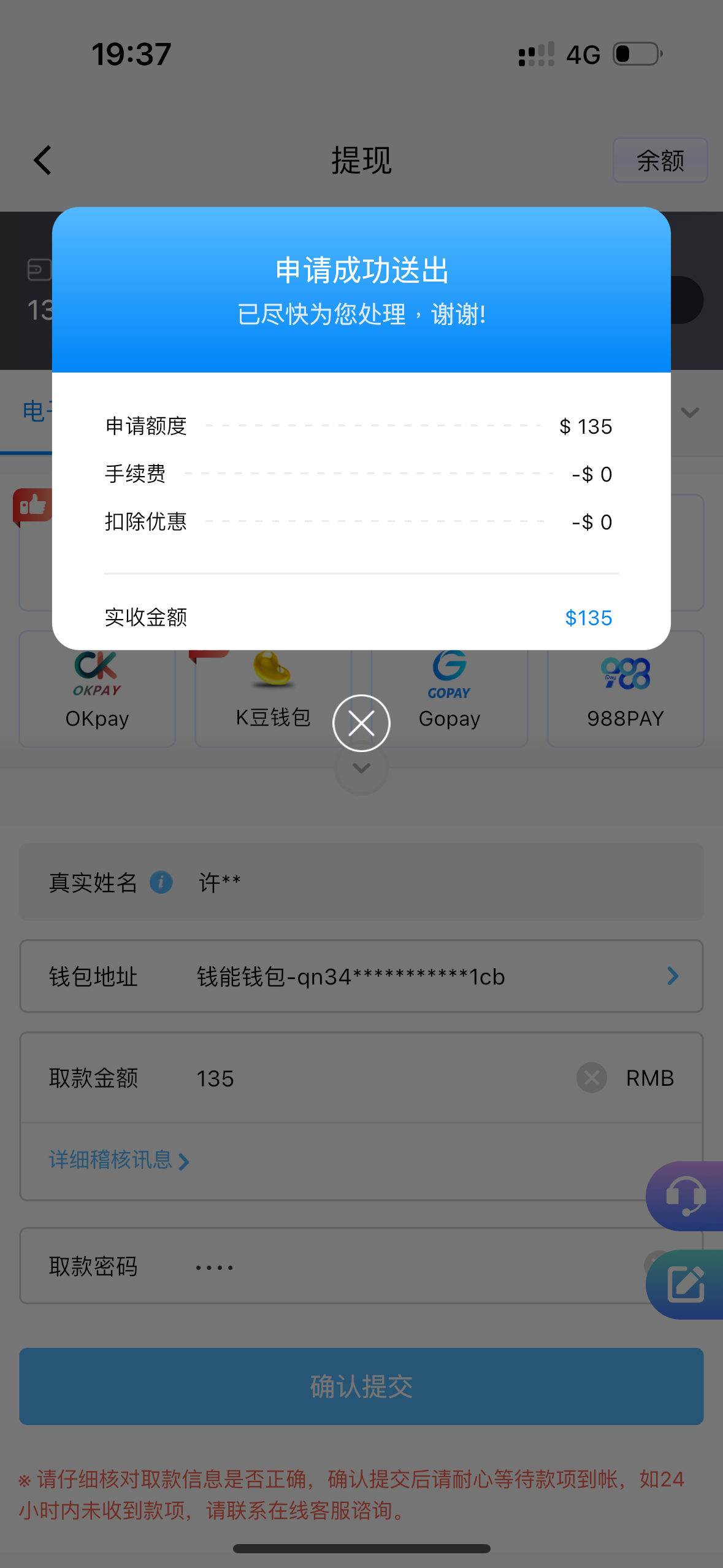Go back from the 提现 page

43,160
